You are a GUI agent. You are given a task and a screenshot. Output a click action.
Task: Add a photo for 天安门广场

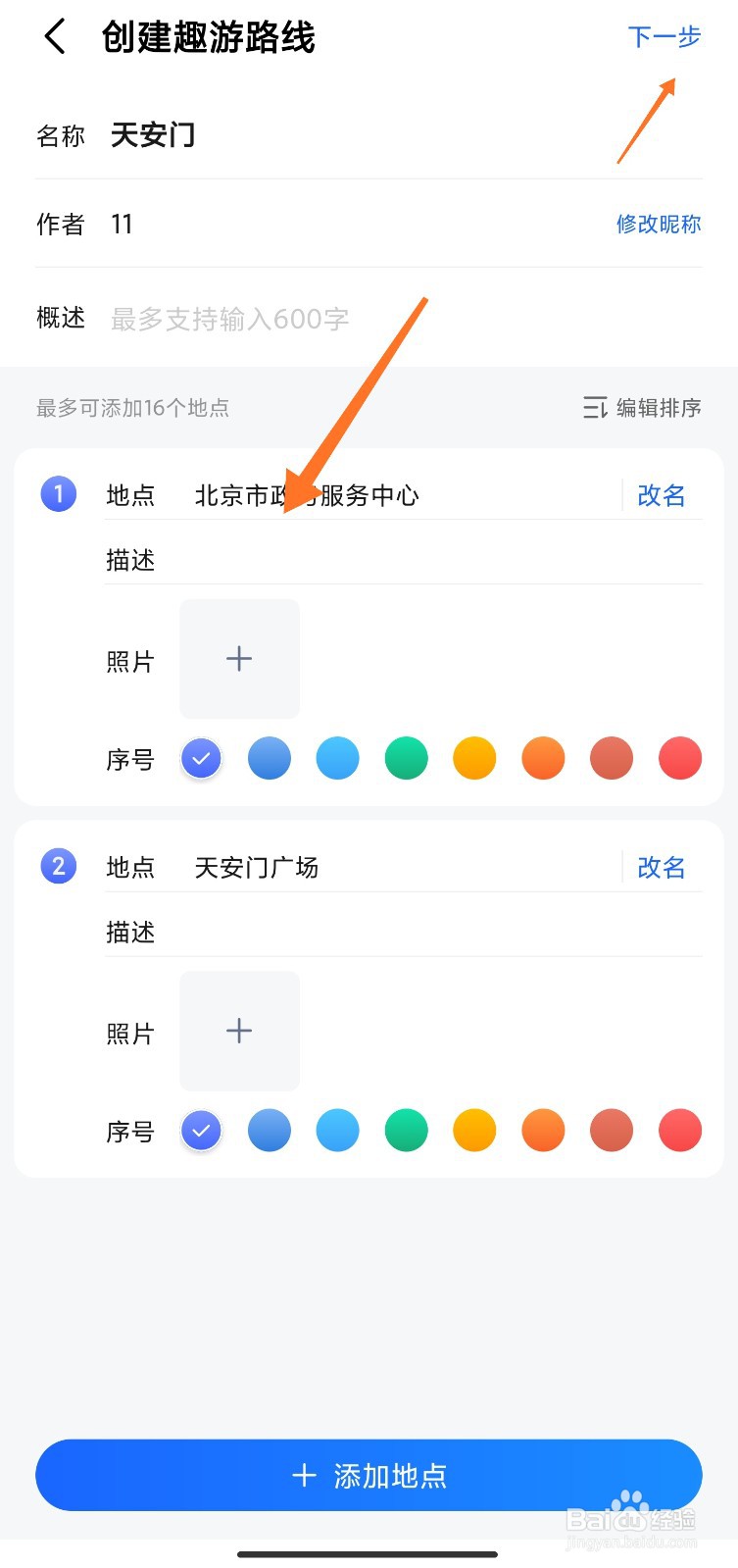click(239, 1030)
